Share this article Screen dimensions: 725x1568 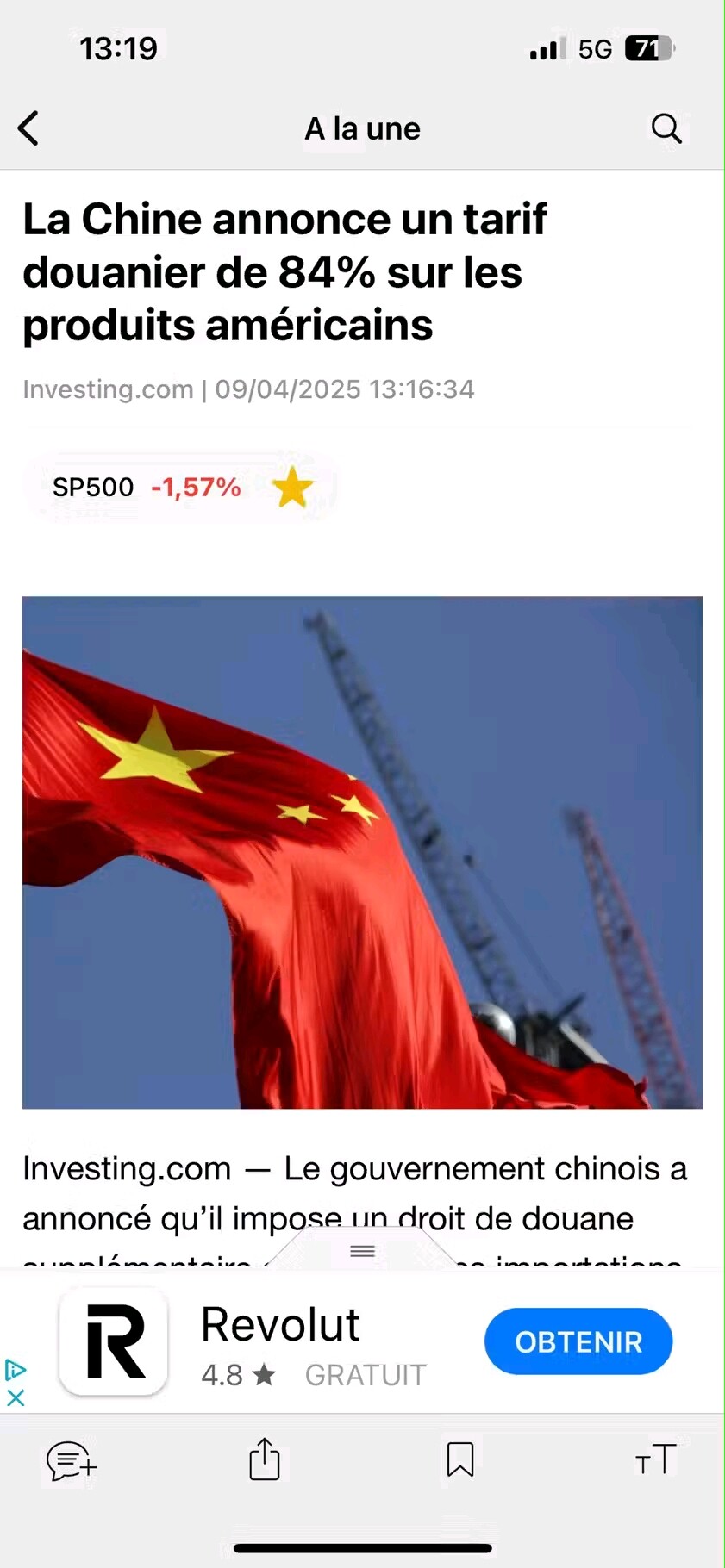click(x=265, y=1459)
